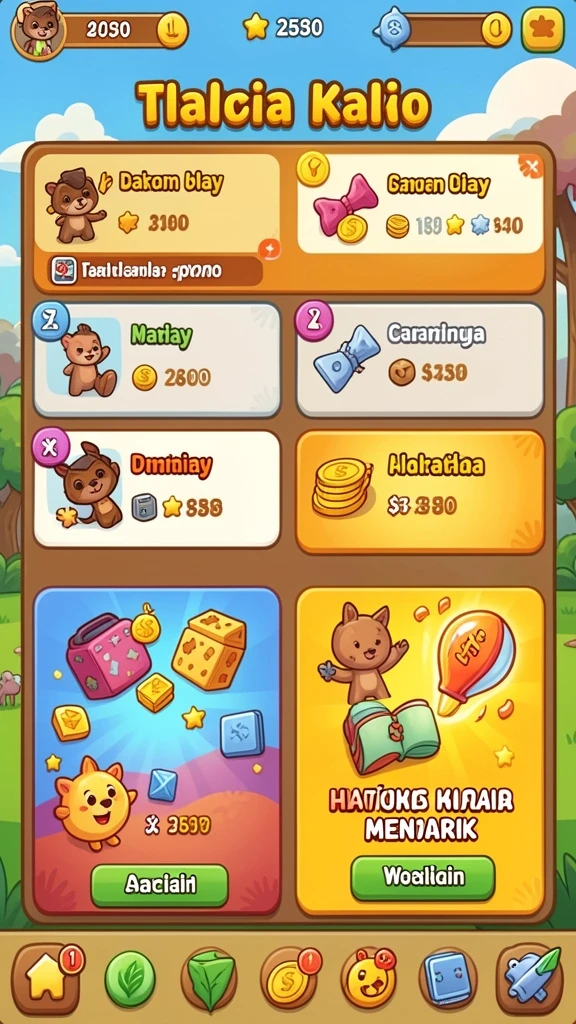Select the Caraninya blue item card
Viewport: 576px width, 1024px height.
(x=420, y=359)
